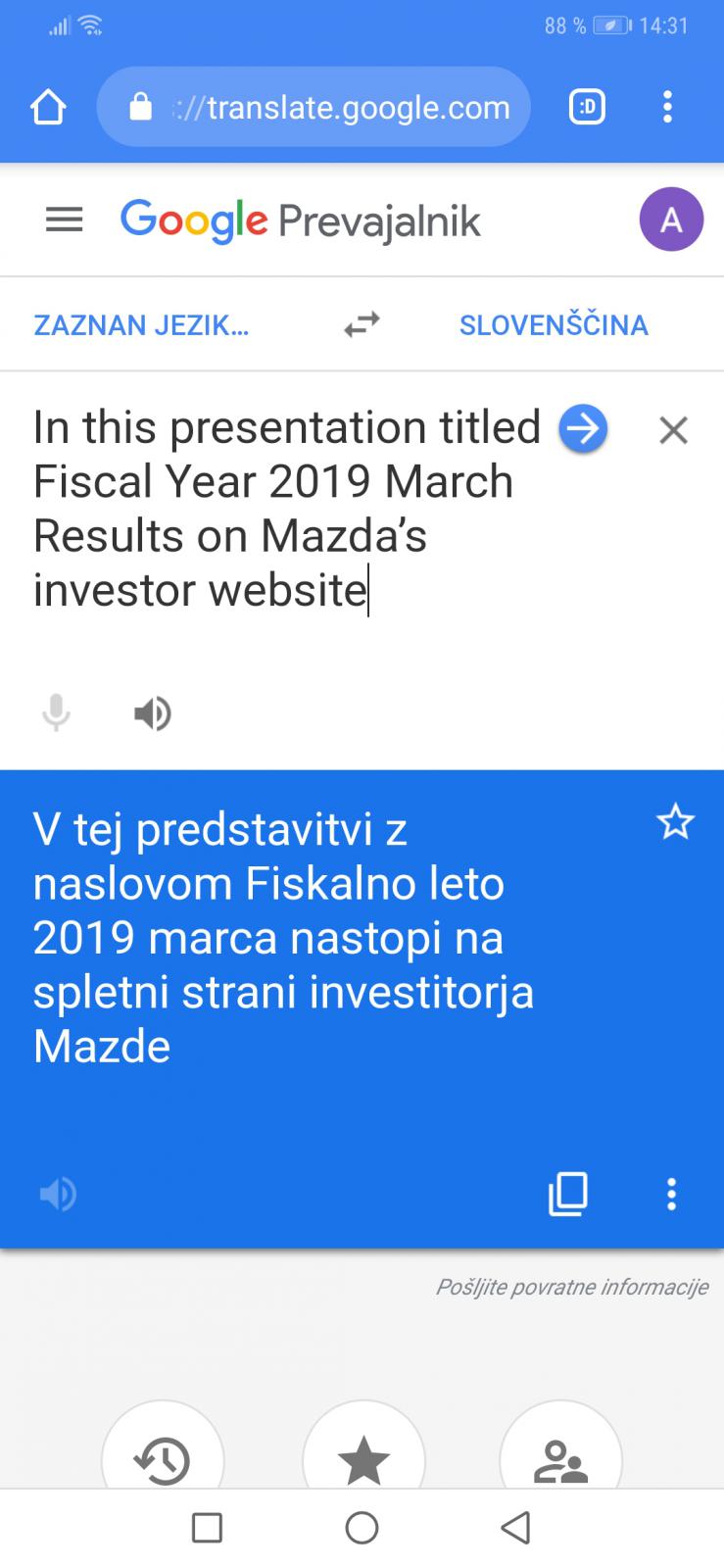Tap the translate.google.com address bar
724x1568 pixels.
point(314,107)
